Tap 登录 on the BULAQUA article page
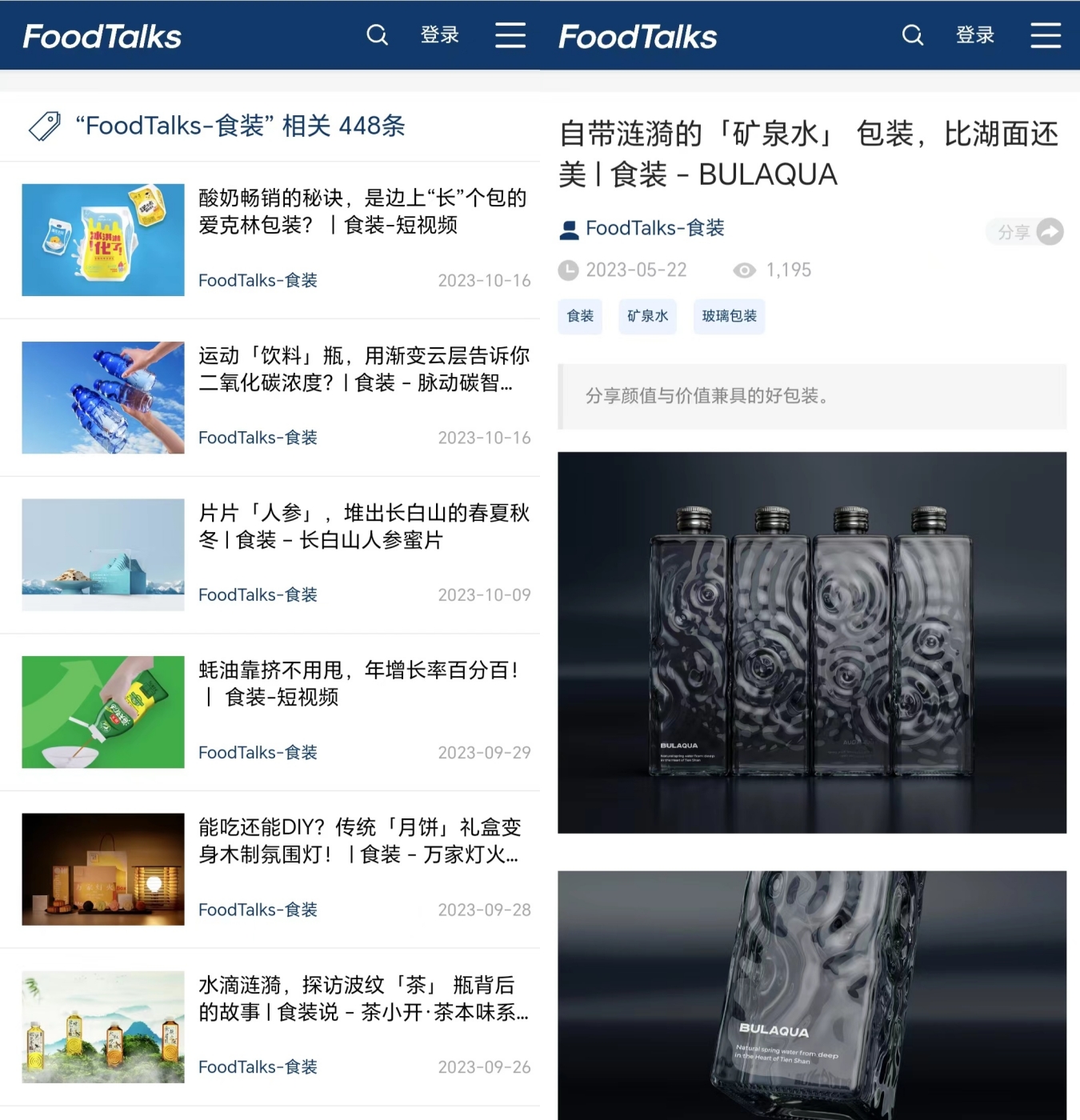1080x1120 pixels. pos(974,35)
